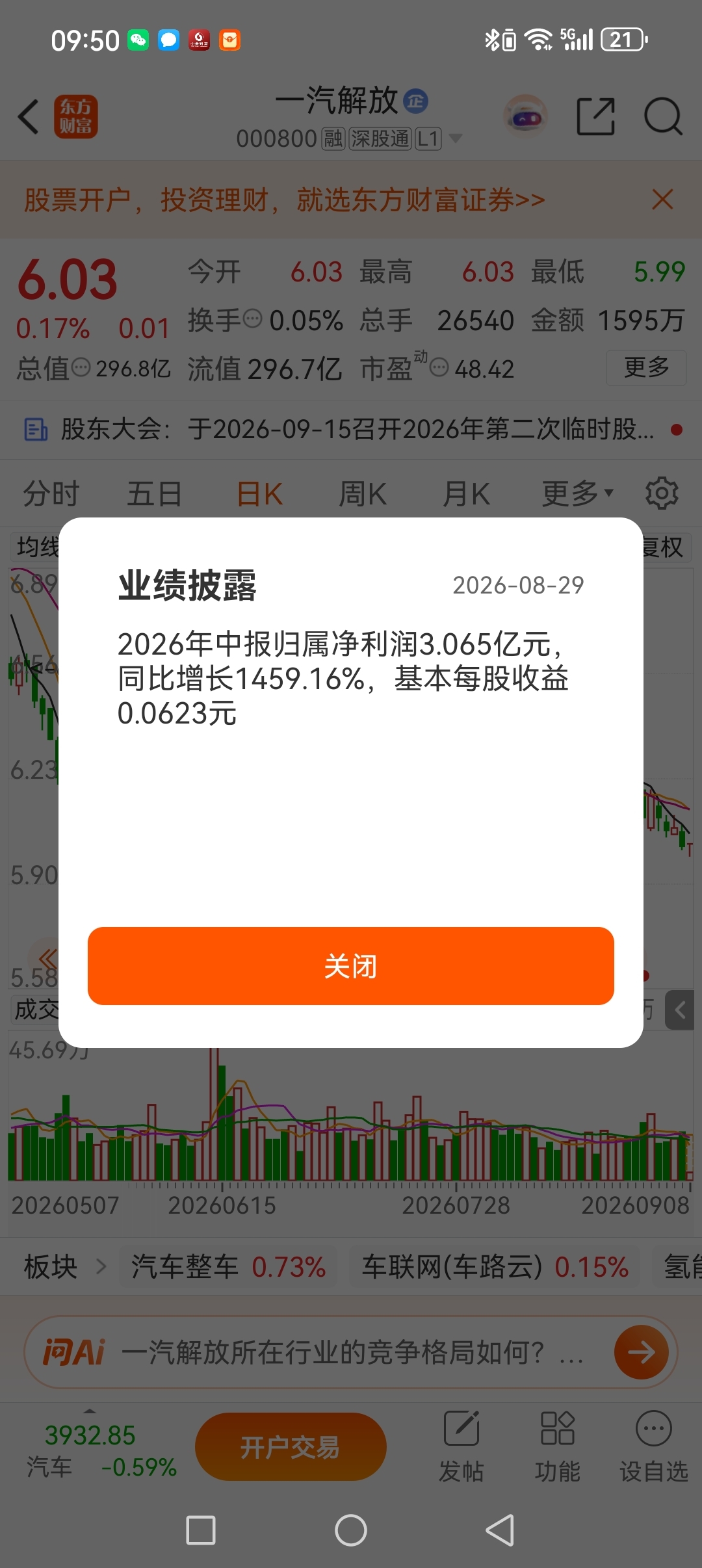This screenshot has height=1568, width=702.
Task: Open the 股票开户 promotion link
Action: coord(284,200)
